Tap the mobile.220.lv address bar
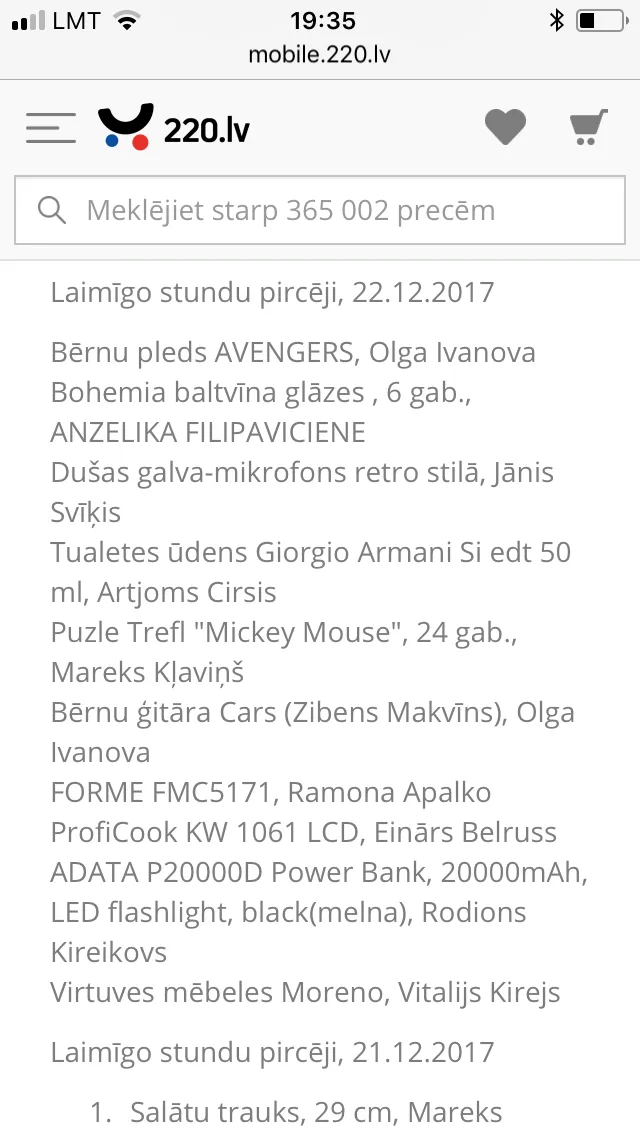This screenshot has width=640, height=1136. coord(320,54)
